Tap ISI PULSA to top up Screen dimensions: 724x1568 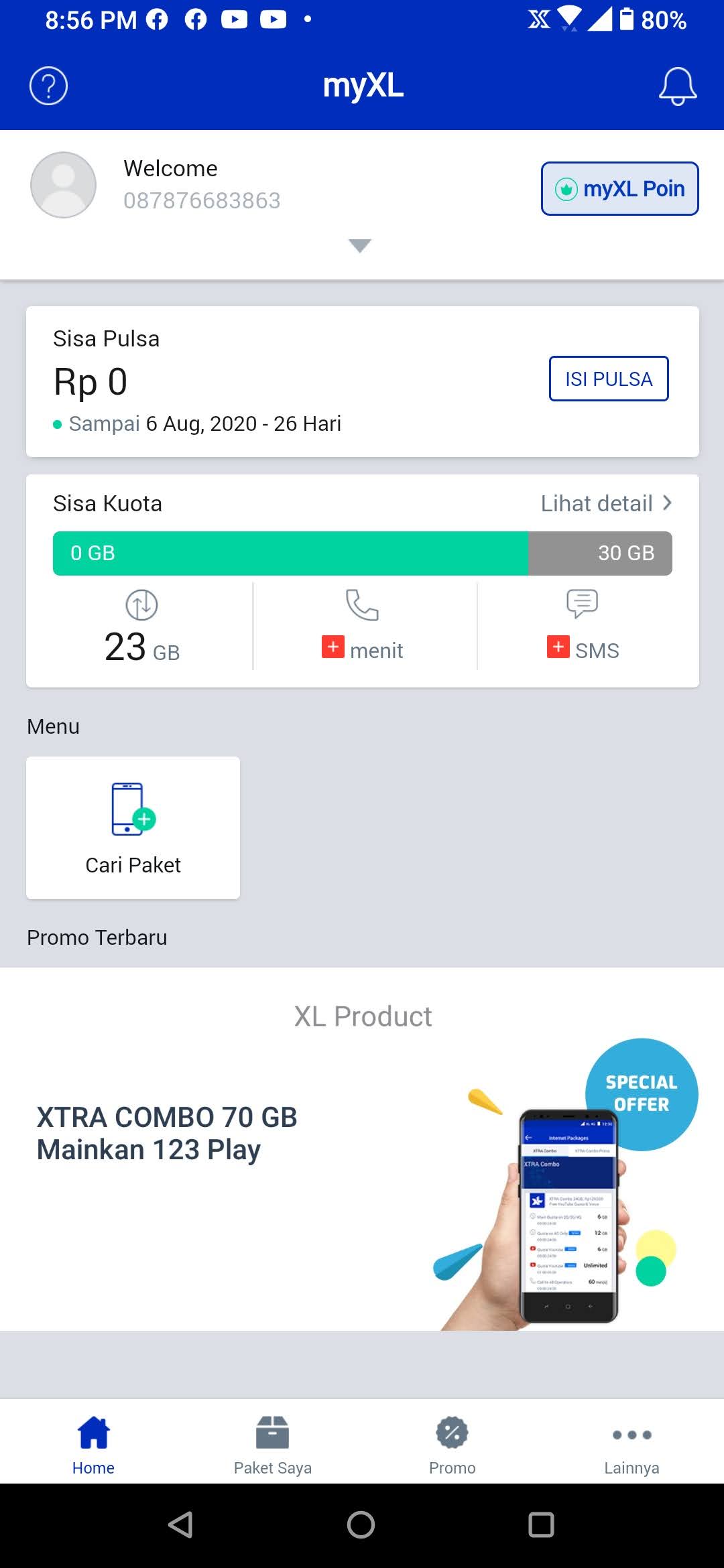click(x=609, y=379)
